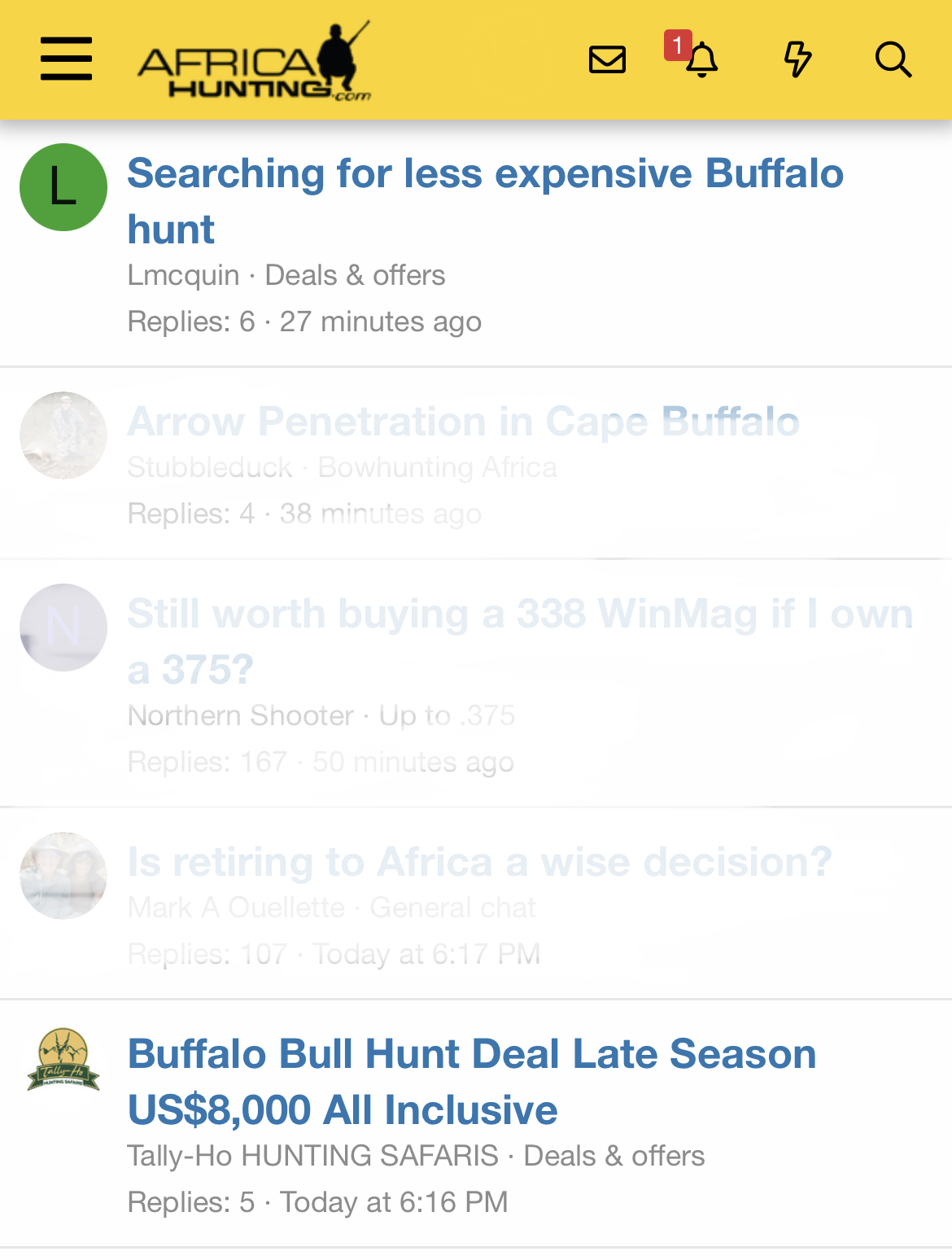Image resolution: width=952 pixels, height=1260 pixels.
Task: Open thread 'Is retiring to Africa a wise decision?'
Action: coord(479,861)
